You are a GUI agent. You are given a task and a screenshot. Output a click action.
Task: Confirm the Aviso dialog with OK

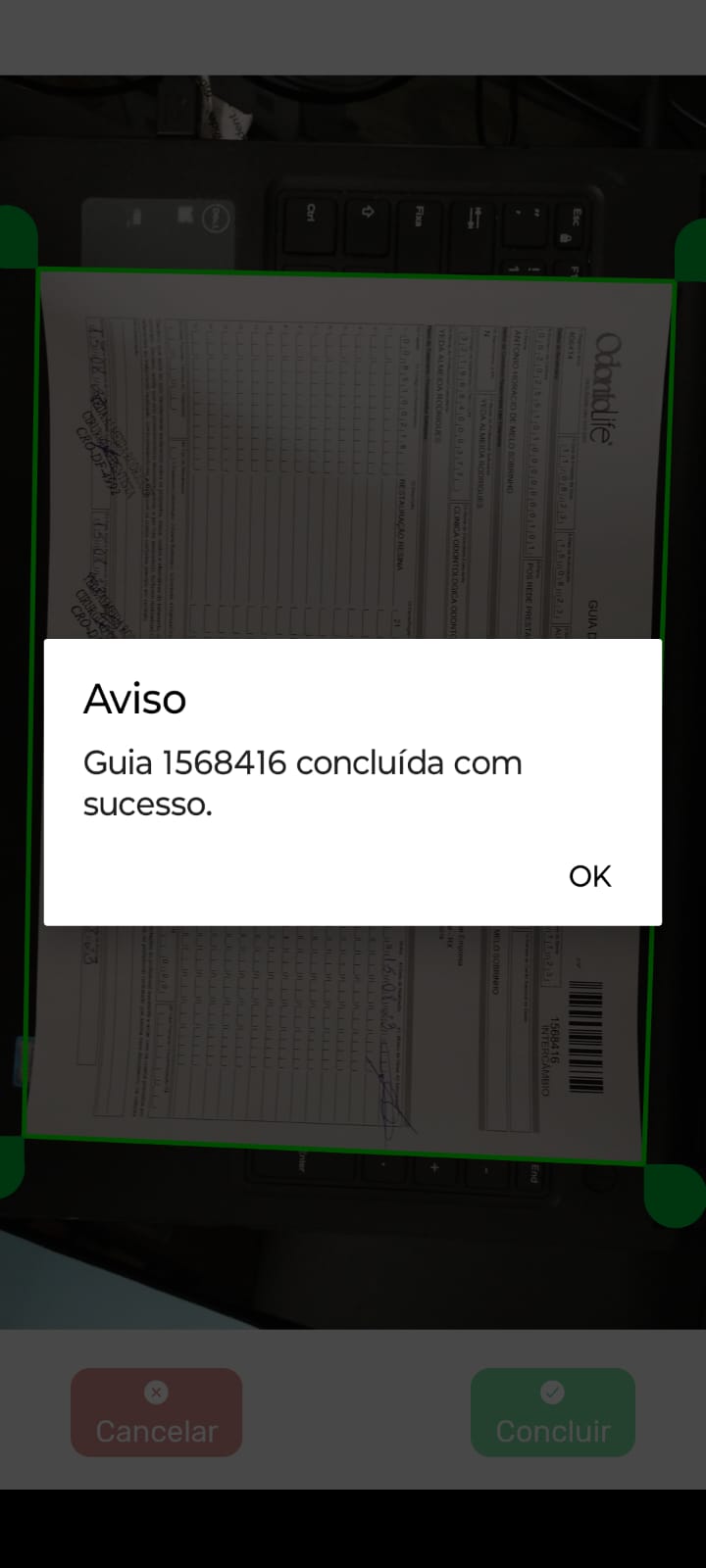coord(589,876)
